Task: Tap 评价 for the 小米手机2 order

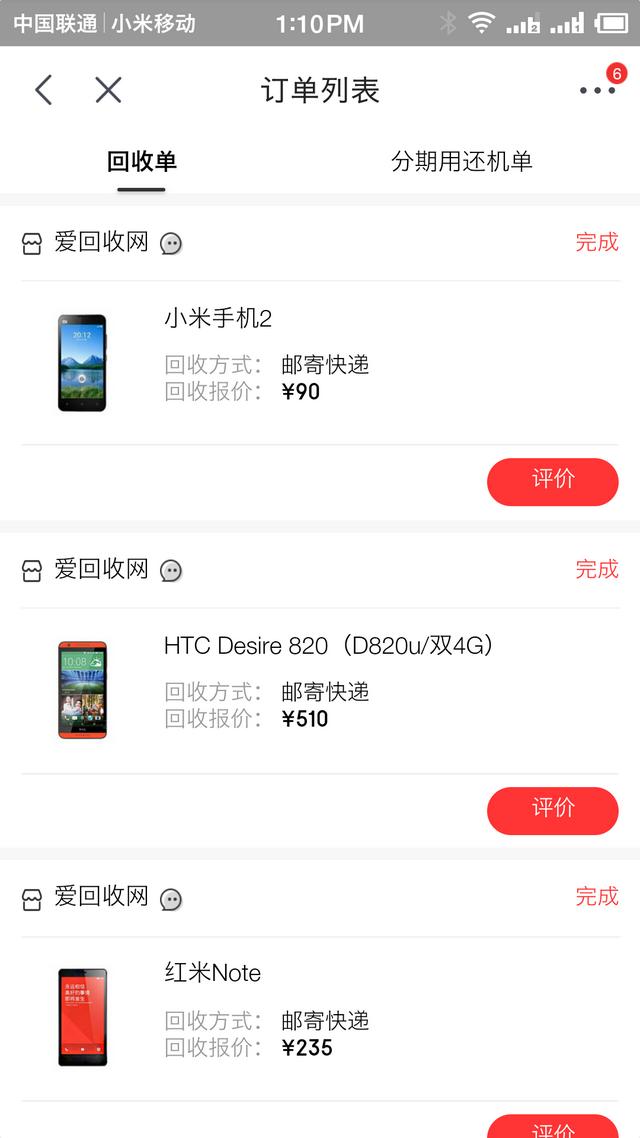Action: (x=552, y=481)
